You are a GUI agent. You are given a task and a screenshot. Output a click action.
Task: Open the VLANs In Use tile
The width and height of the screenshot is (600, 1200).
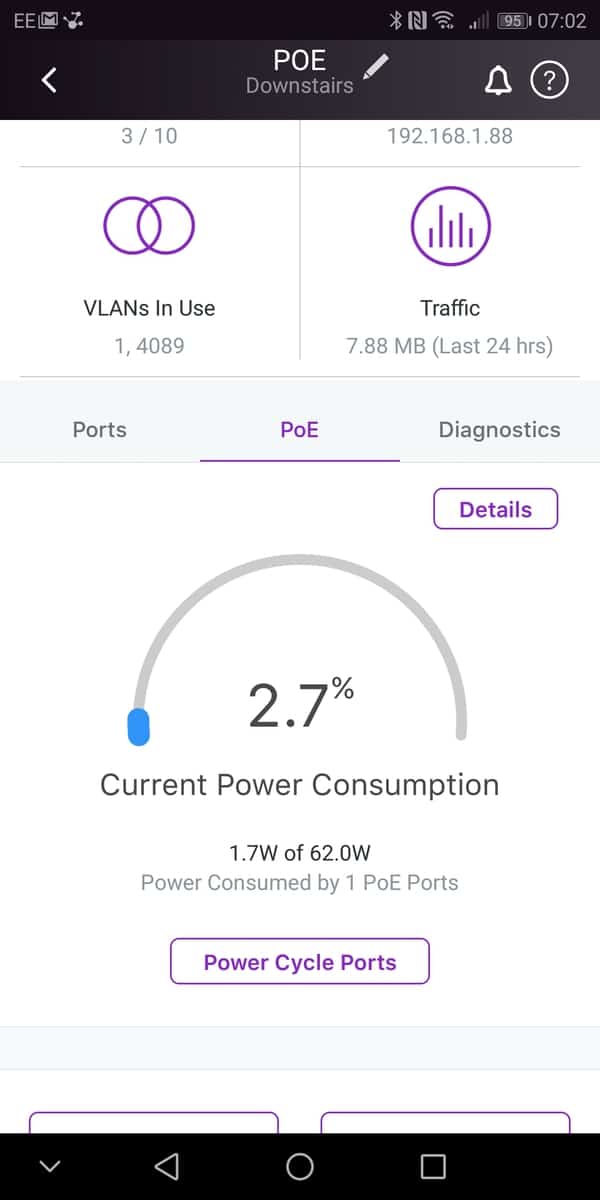(149, 270)
